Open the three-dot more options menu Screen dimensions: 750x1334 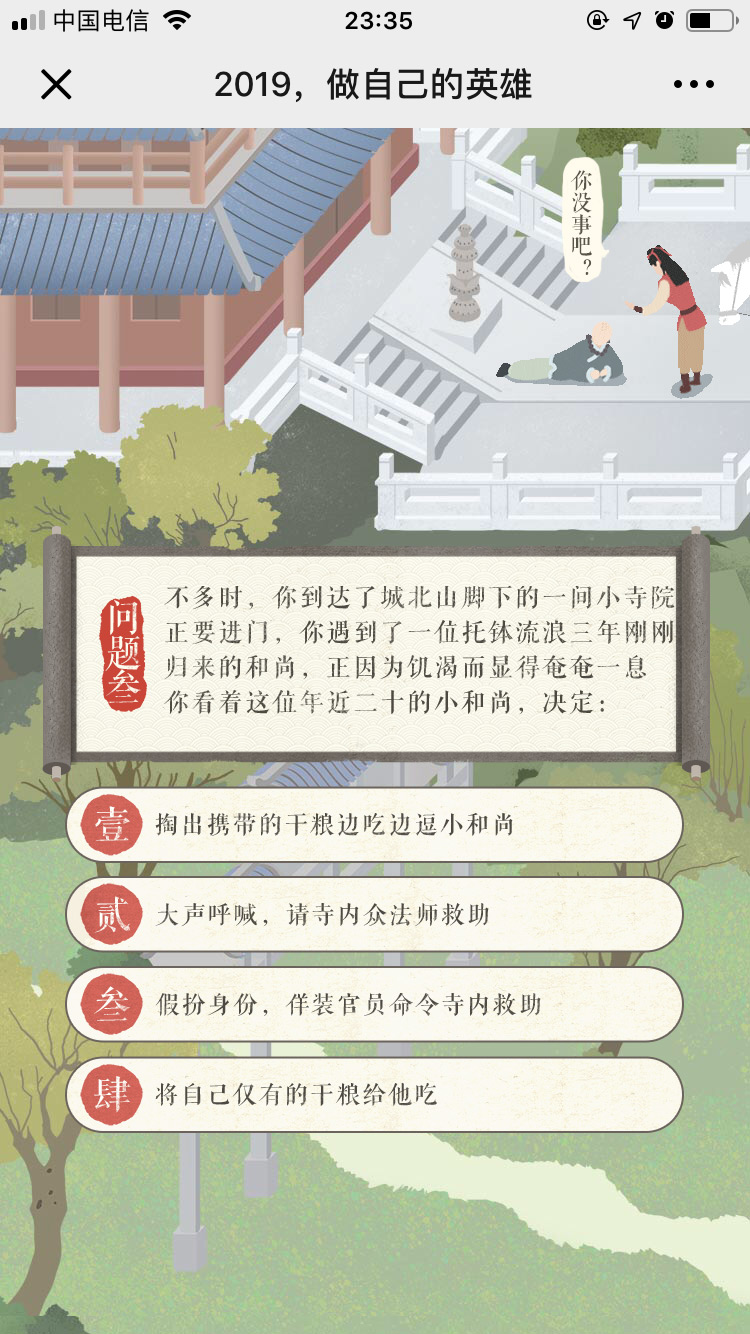click(693, 85)
